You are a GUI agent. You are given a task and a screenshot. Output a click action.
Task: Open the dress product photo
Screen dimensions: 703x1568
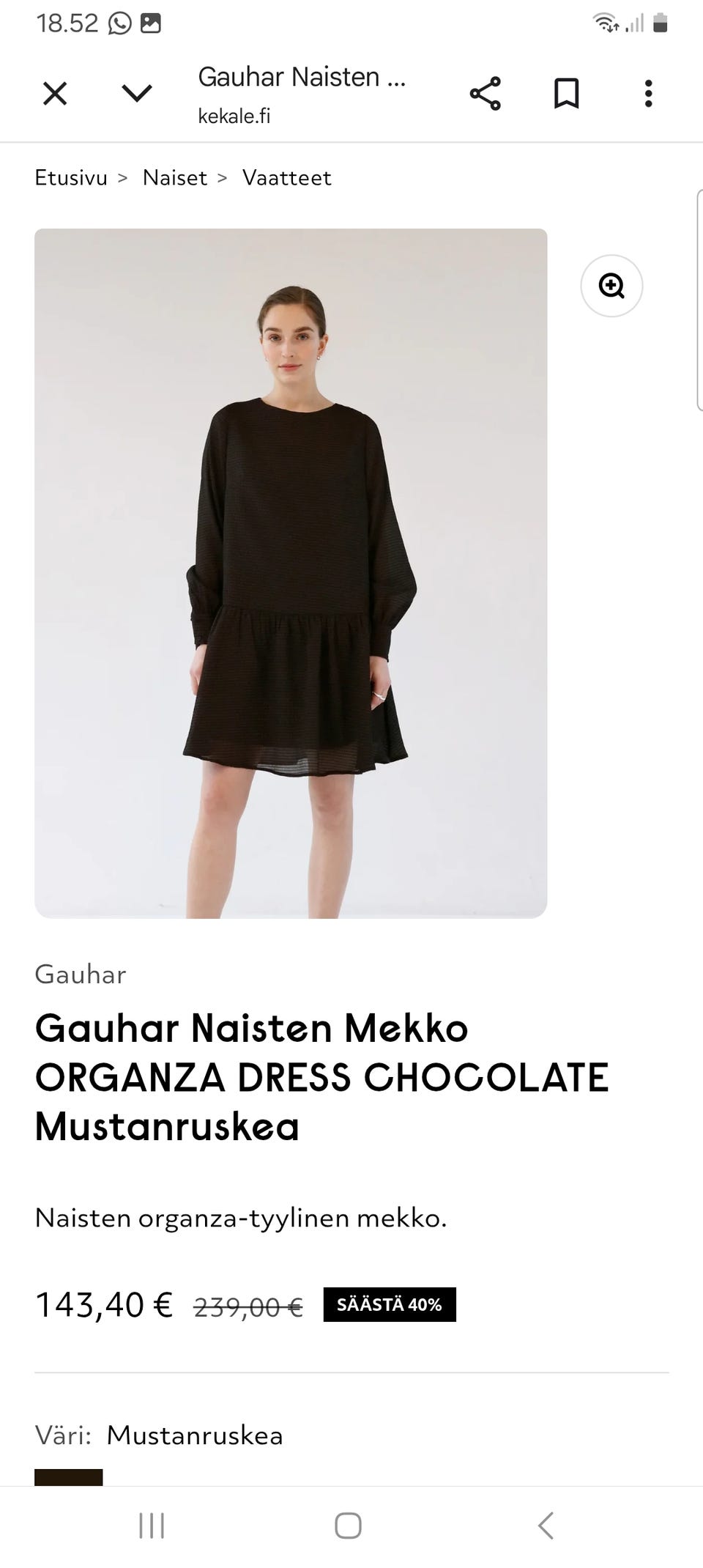pyautogui.click(x=291, y=573)
